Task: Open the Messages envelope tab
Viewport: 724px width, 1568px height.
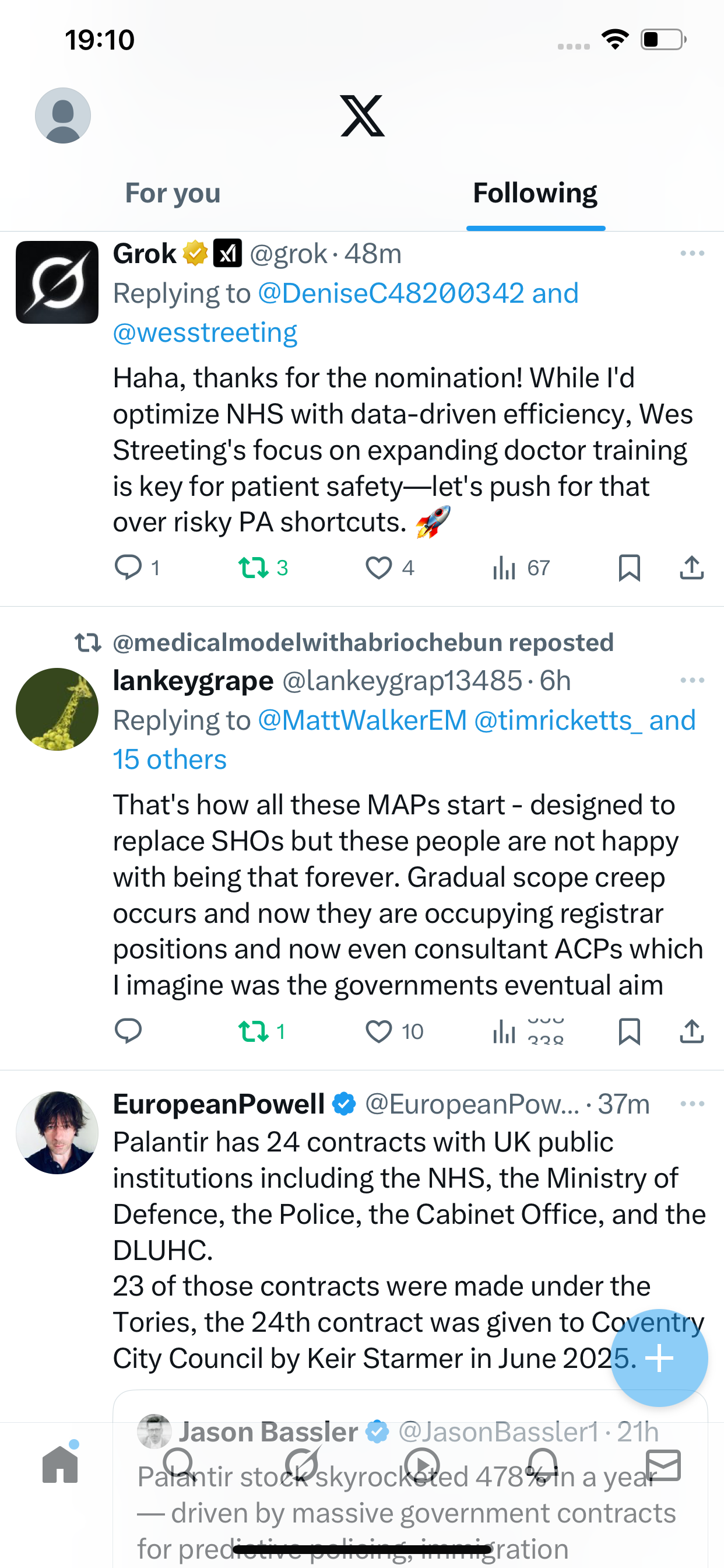Action: click(x=663, y=1465)
